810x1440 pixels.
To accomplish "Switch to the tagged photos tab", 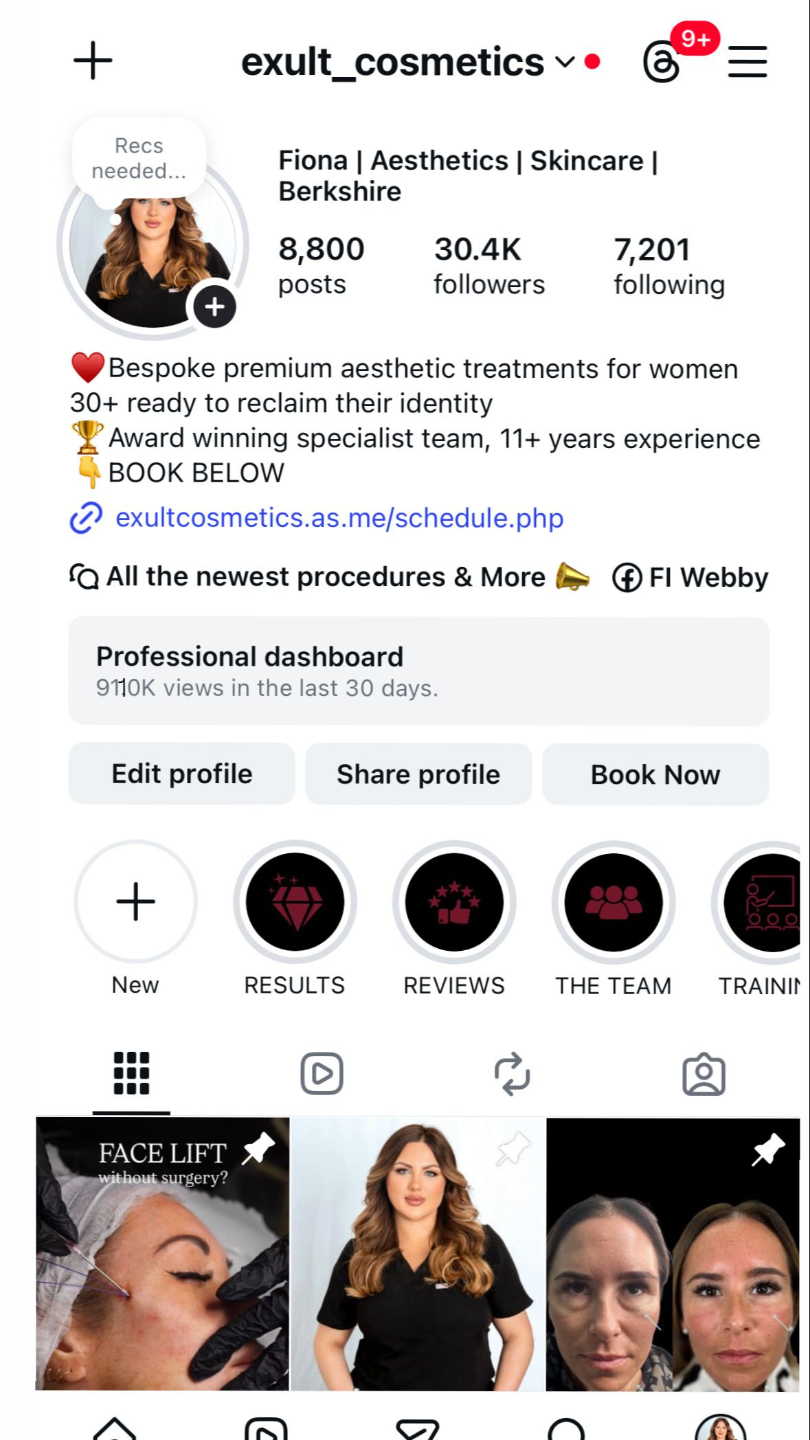I will point(703,1074).
